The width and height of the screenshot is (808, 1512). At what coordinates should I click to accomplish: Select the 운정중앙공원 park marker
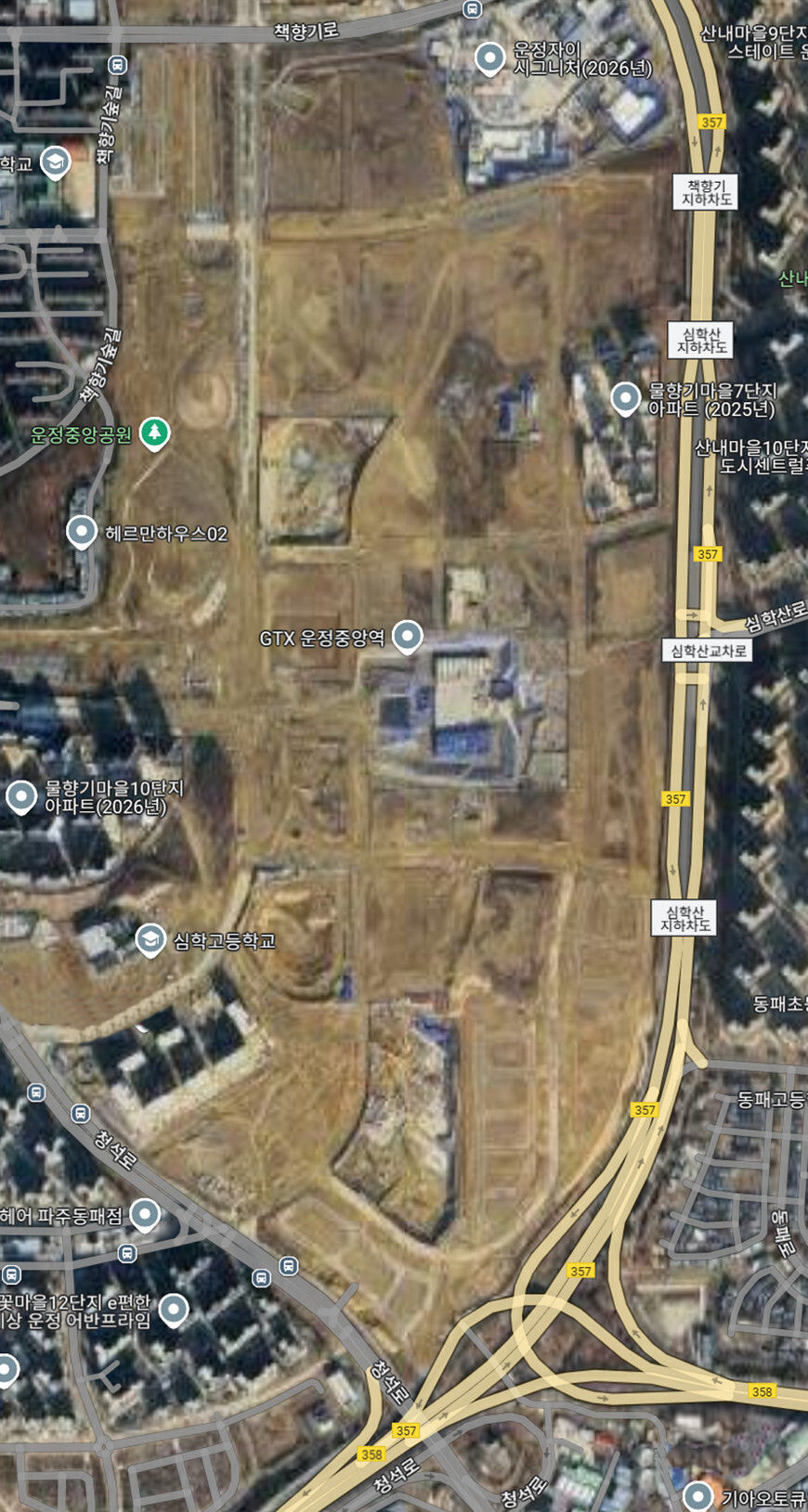[x=154, y=433]
